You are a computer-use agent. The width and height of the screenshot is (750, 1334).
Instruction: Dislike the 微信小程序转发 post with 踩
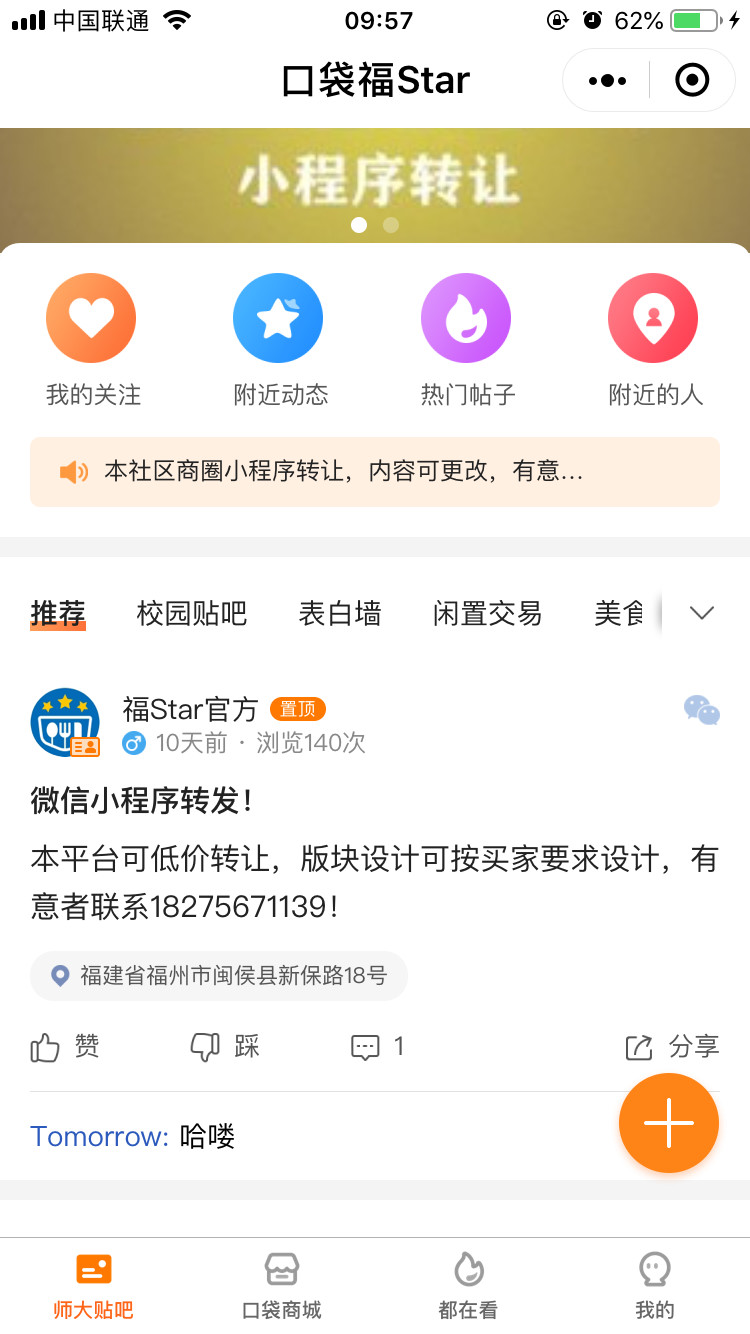click(x=225, y=1047)
